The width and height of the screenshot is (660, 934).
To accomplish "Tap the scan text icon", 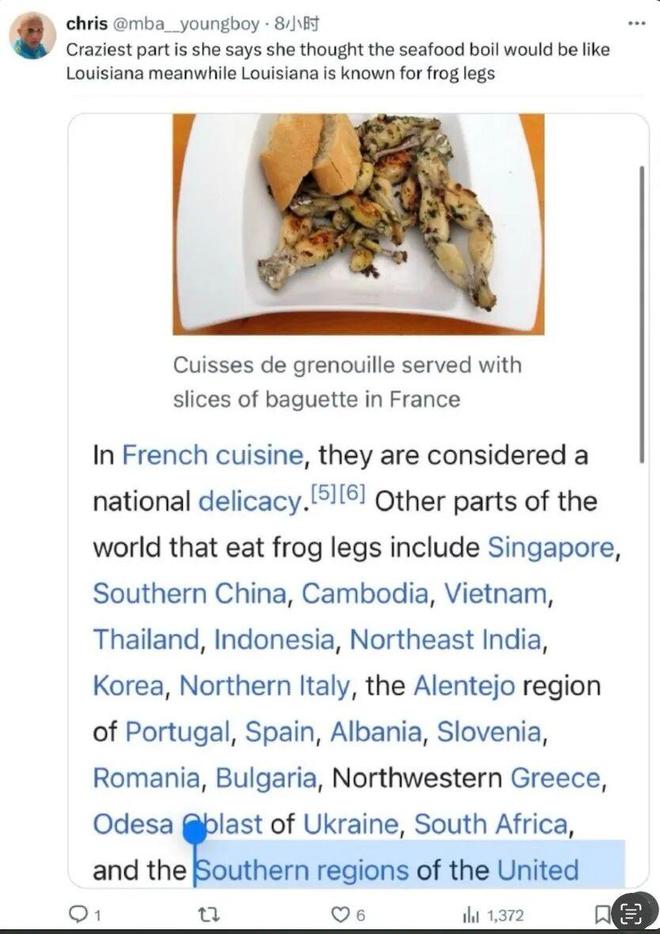I will [632, 914].
